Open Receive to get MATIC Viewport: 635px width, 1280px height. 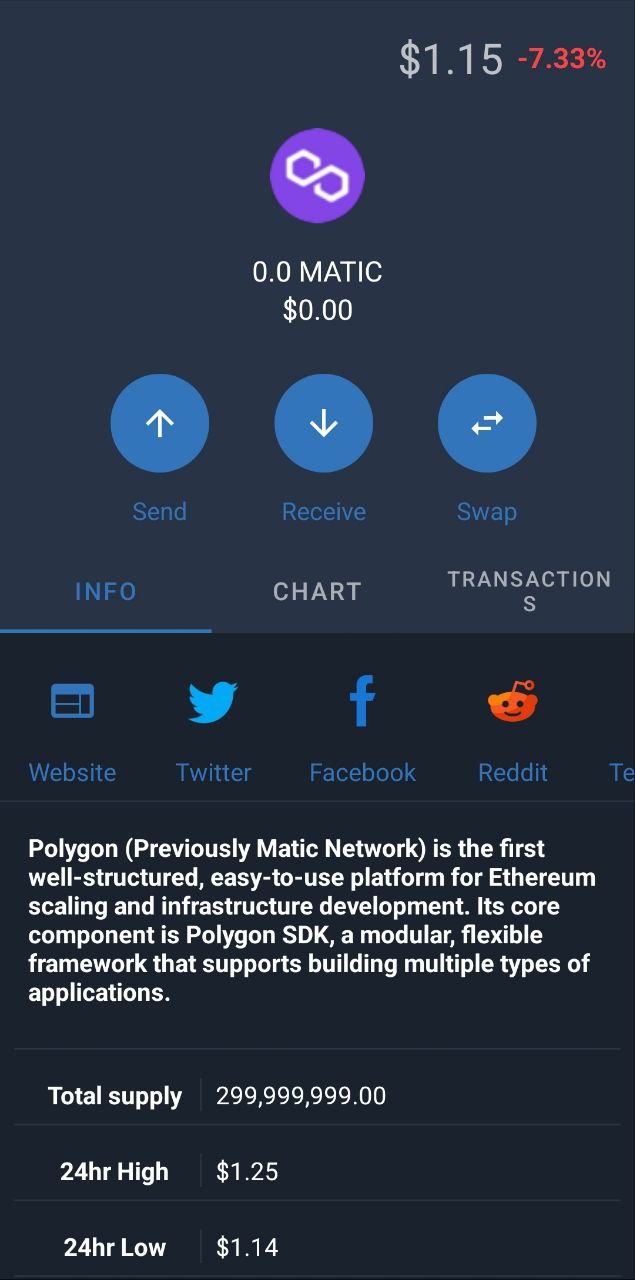tap(323, 423)
